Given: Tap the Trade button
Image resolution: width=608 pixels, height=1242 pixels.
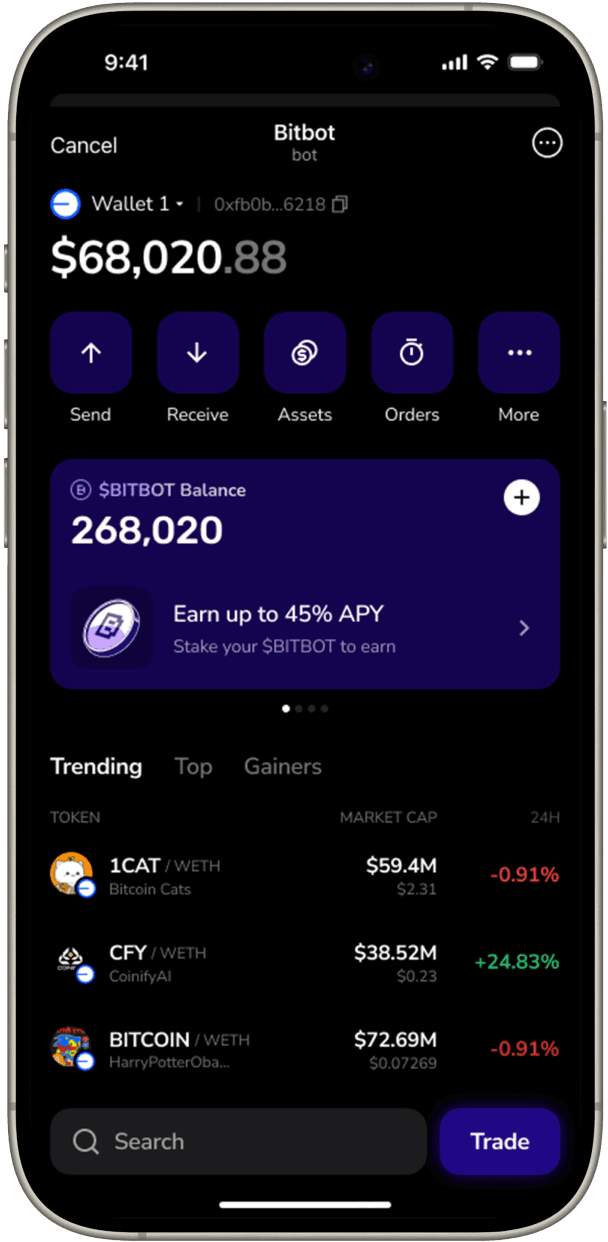Looking at the screenshot, I should click(500, 1141).
